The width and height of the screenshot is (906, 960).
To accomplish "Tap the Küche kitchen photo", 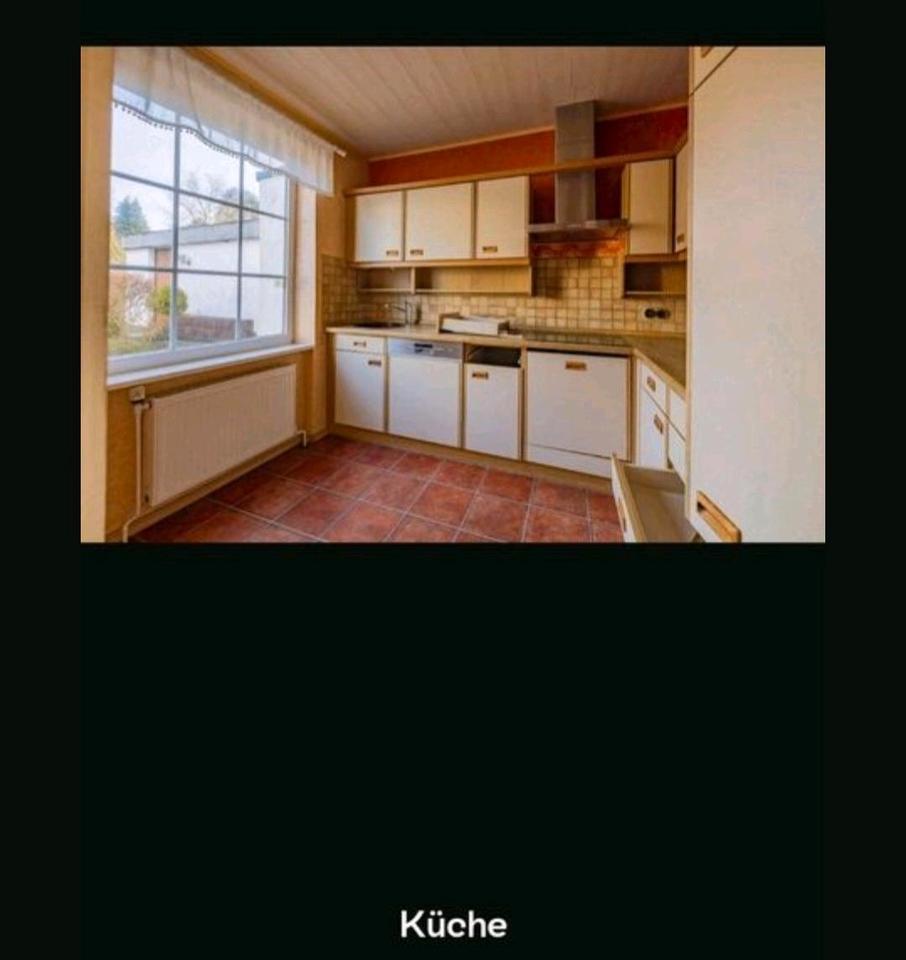I will [452, 294].
